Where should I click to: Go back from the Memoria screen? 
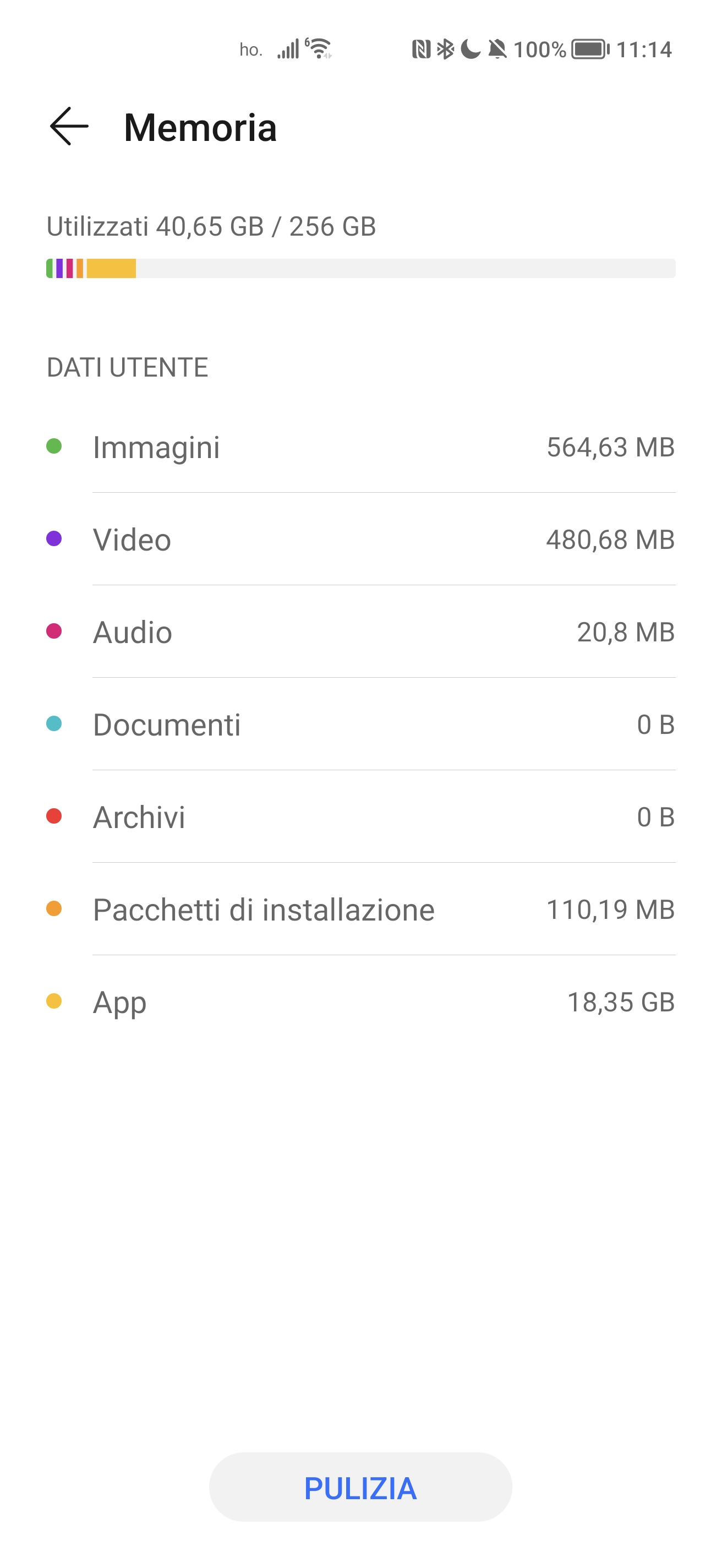[x=69, y=127]
